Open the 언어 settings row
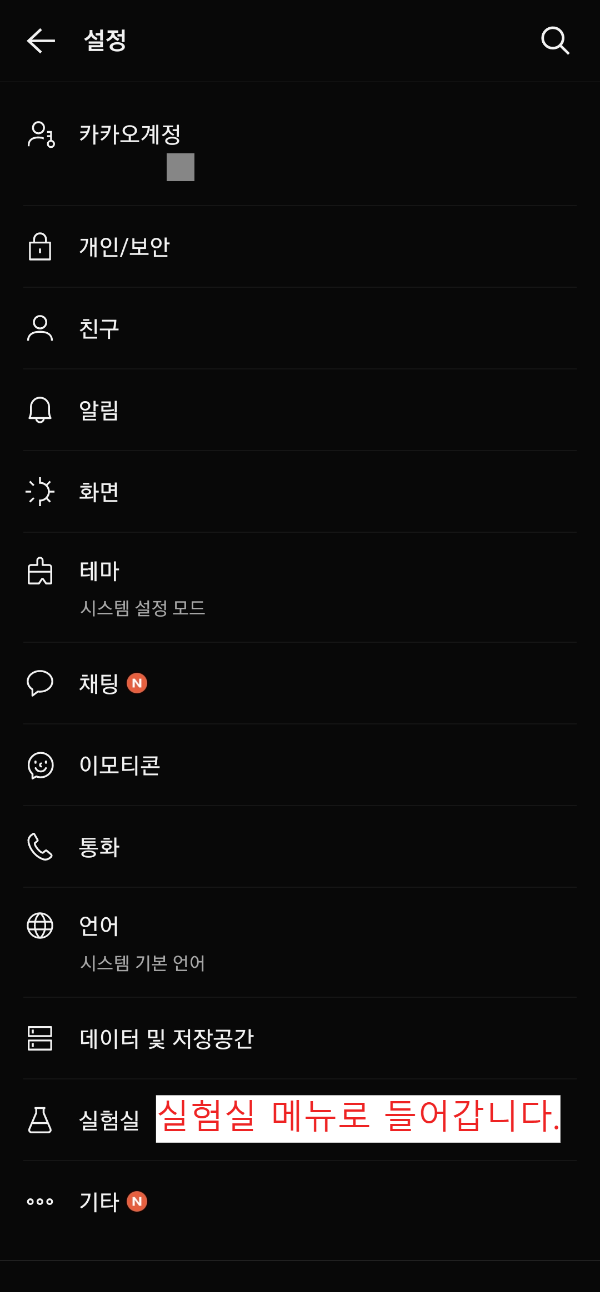The width and height of the screenshot is (600, 1292). (x=300, y=943)
